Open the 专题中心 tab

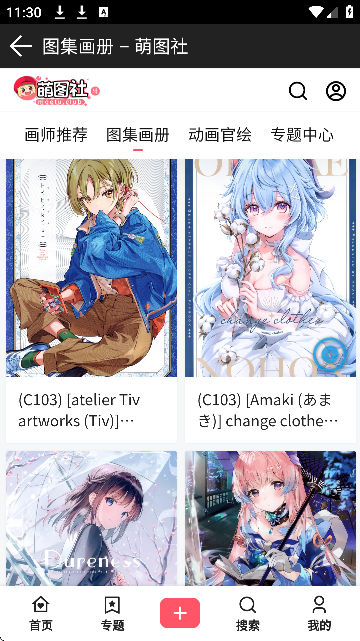(302, 135)
